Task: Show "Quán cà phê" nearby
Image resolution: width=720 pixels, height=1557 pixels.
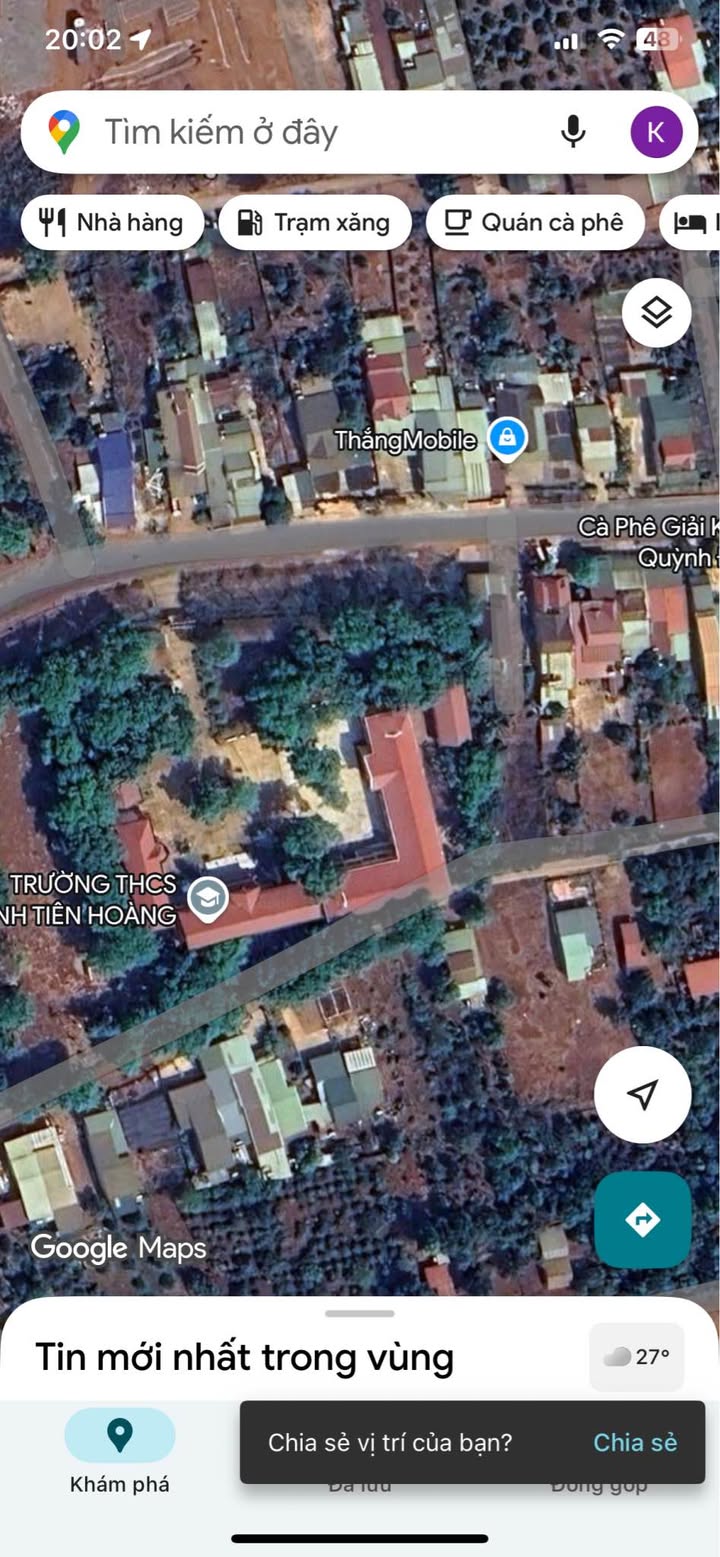Action: pos(534,222)
